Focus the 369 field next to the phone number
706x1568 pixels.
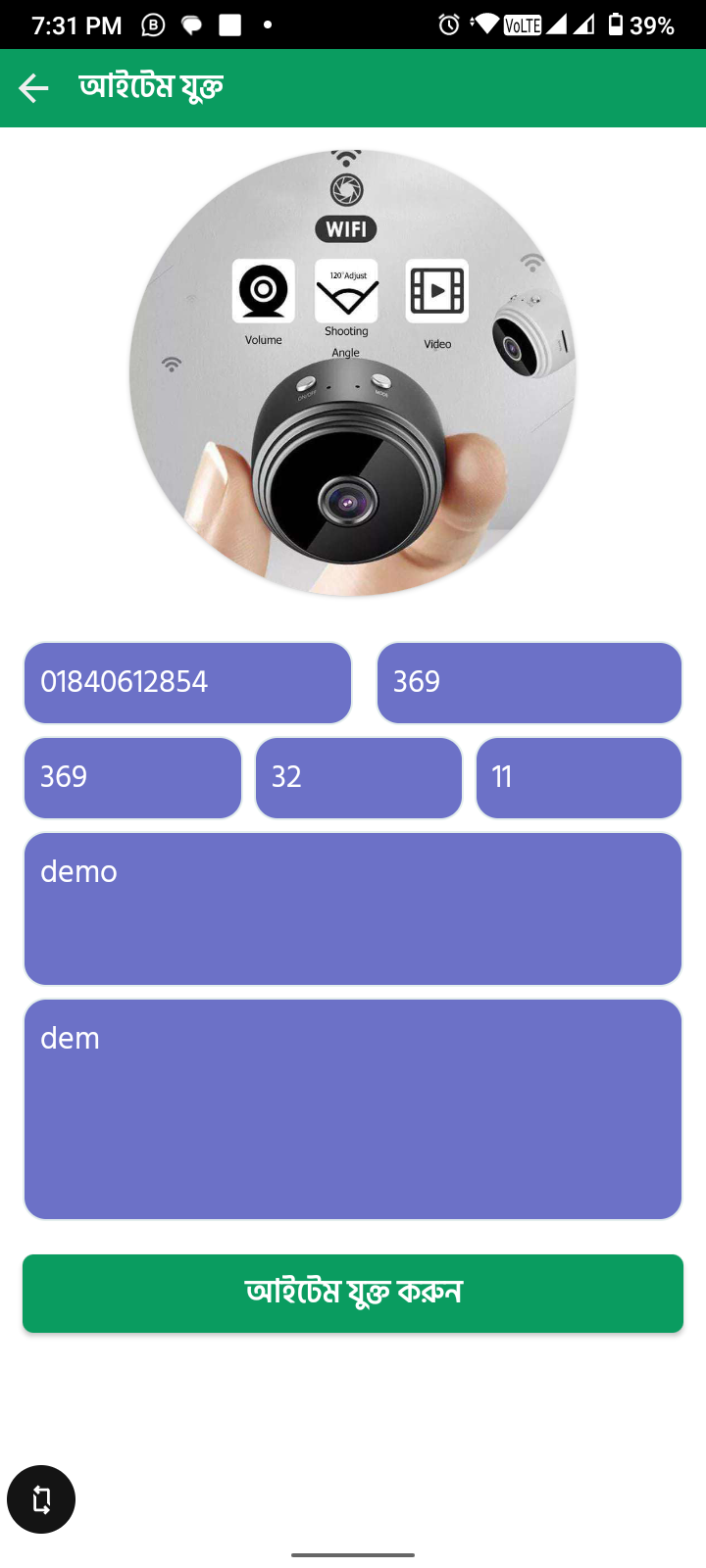click(529, 683)
